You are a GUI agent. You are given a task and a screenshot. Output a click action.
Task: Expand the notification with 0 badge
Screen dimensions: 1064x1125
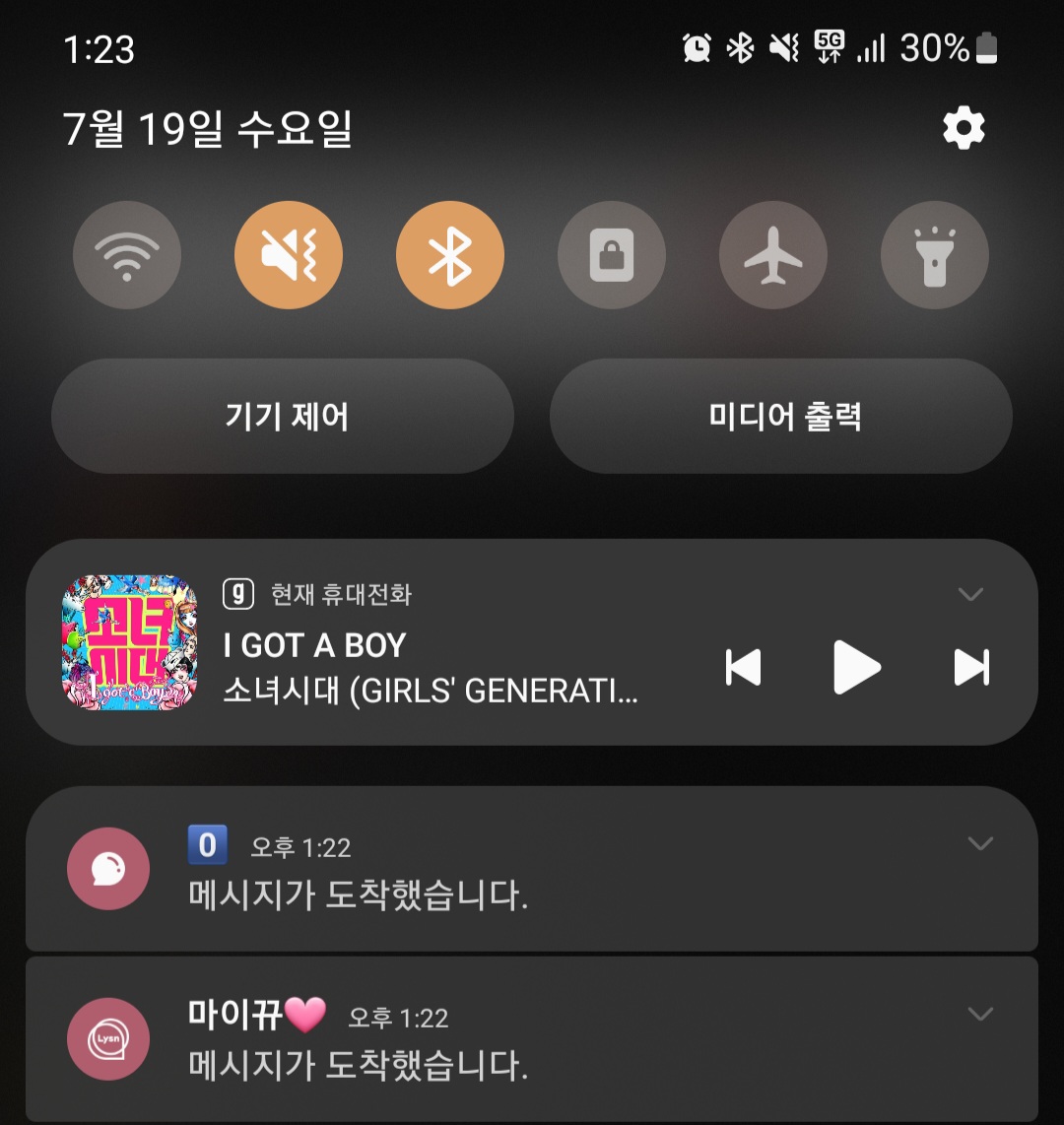click(x=980, y=843)
